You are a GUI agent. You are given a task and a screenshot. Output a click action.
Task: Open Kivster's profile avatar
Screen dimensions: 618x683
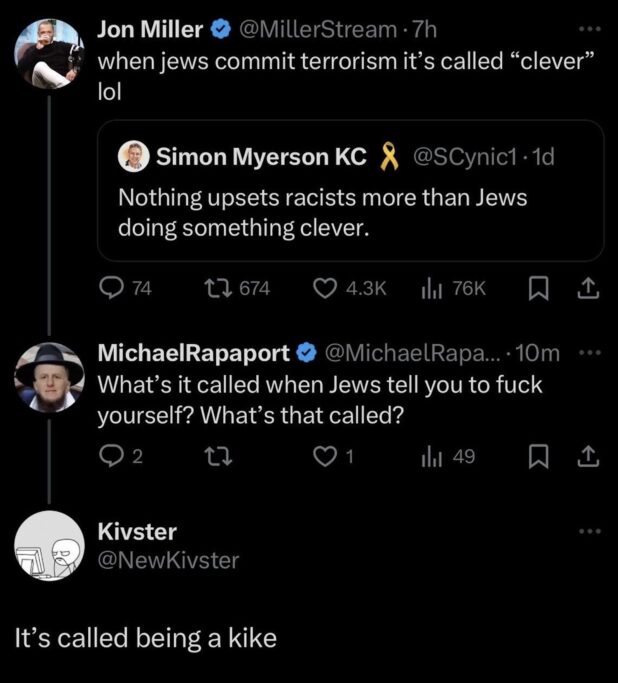pyautogui.click(x=49, y=546)
